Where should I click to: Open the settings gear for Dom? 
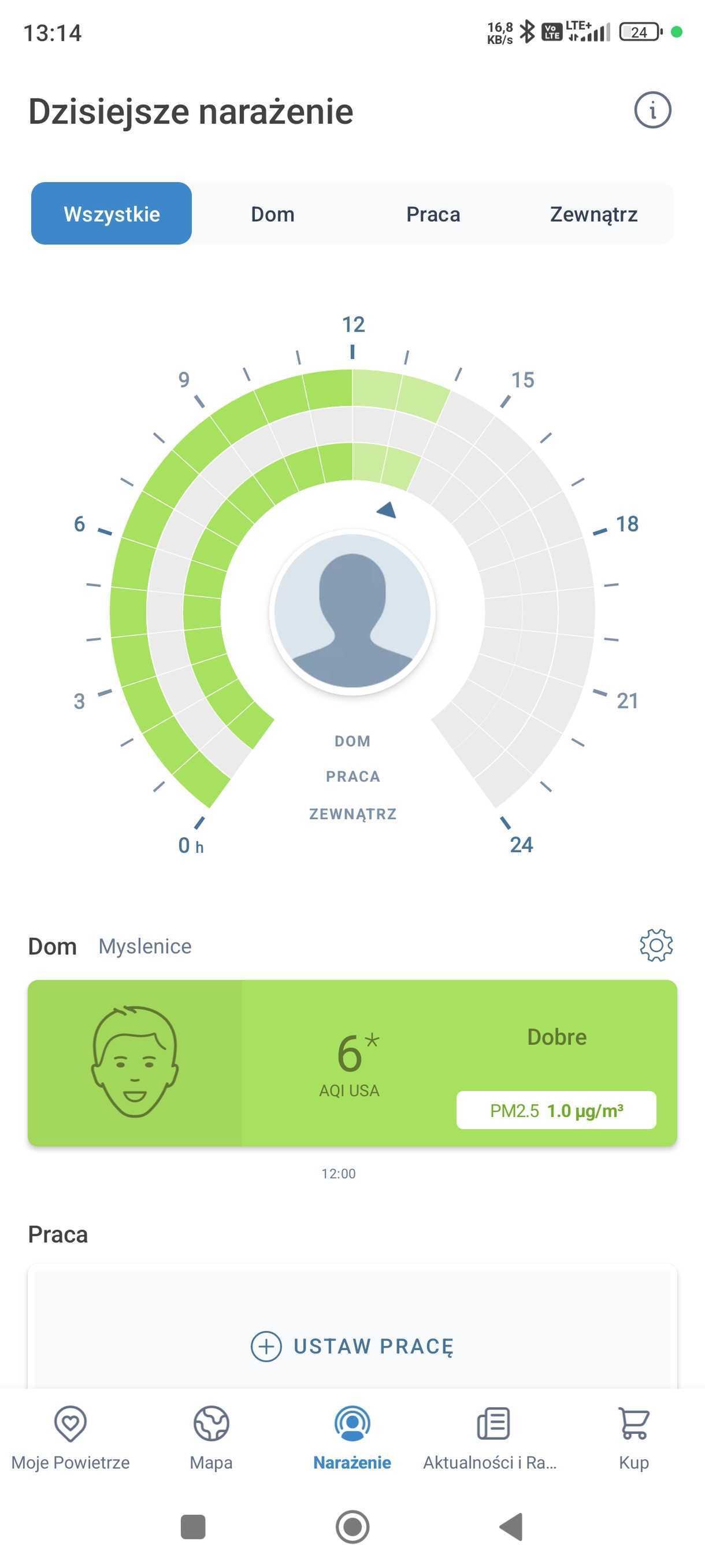(x=656, y=945)
